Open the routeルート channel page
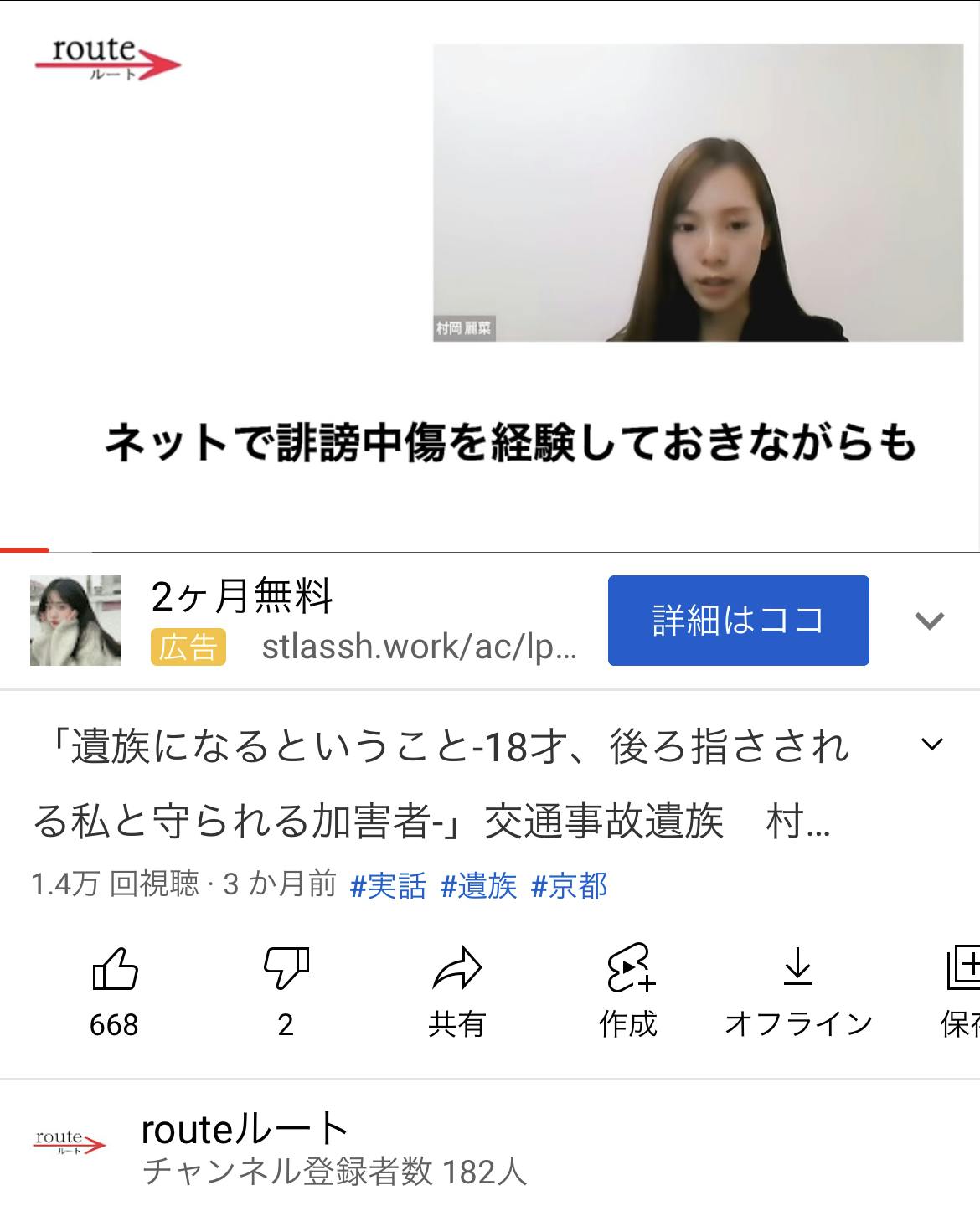Viewport: 980px width, 1206px height. point(245,1129)
